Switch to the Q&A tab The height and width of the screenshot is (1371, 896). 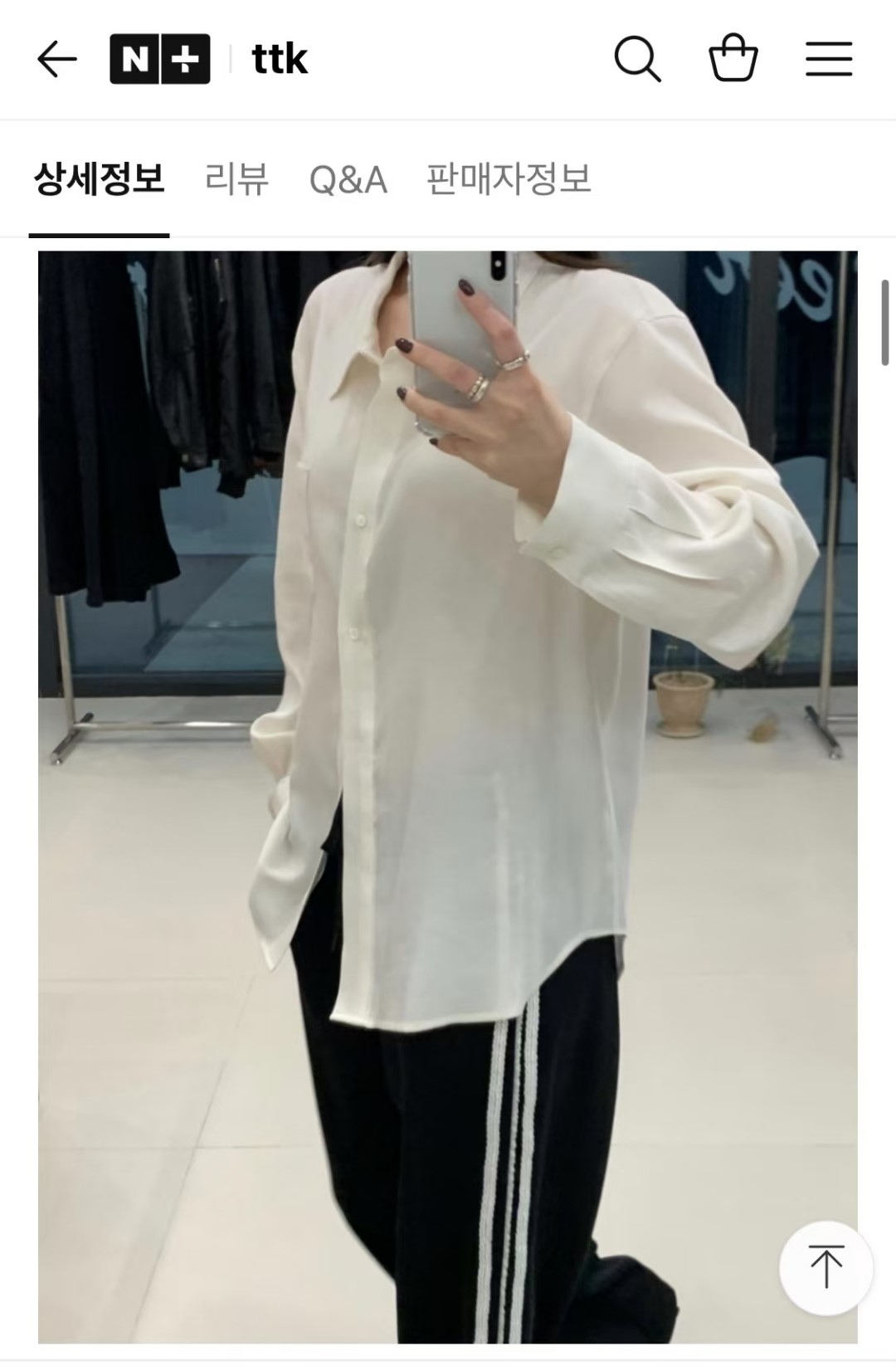[348, 179]
